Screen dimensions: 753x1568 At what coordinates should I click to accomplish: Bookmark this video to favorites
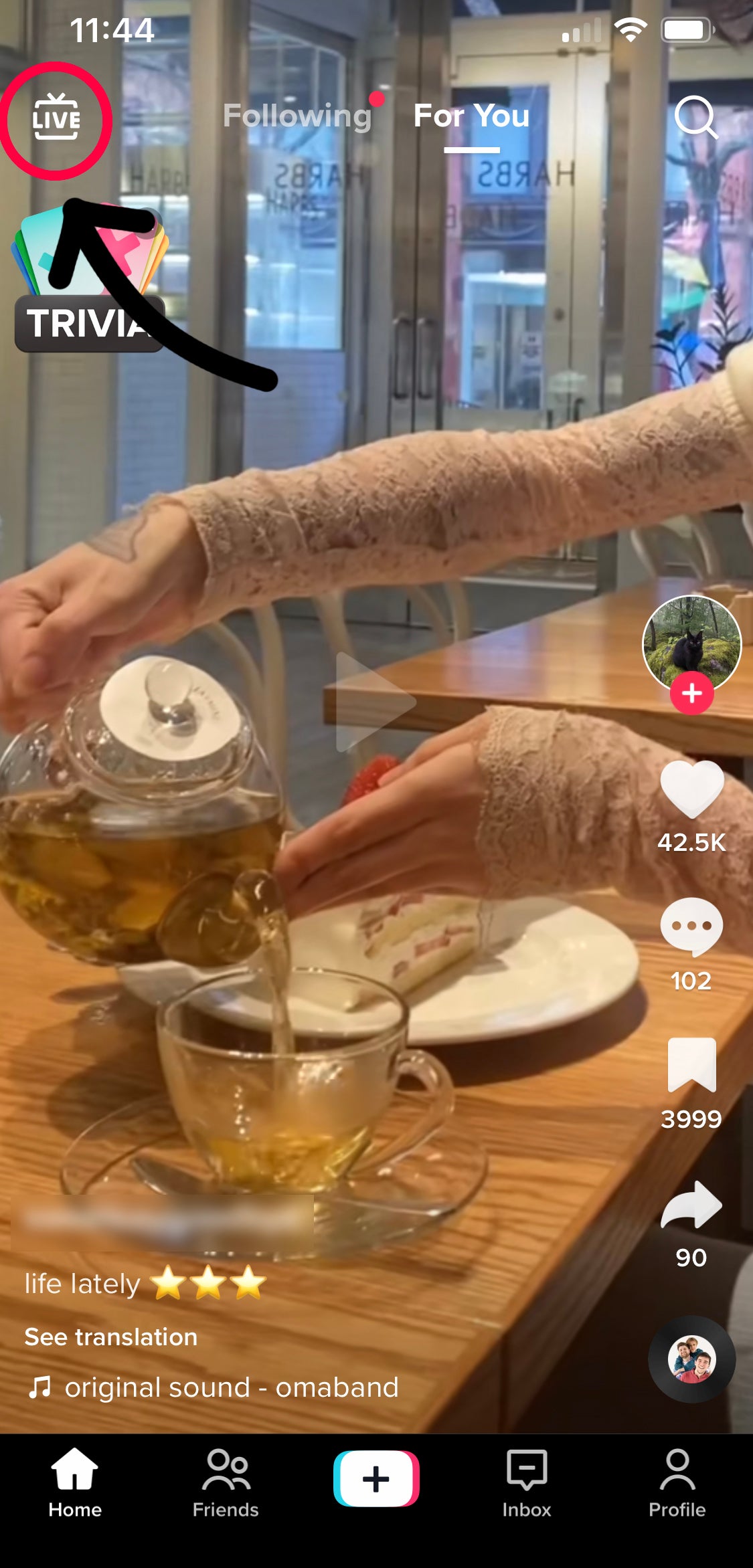click(x=691, y=1065)
